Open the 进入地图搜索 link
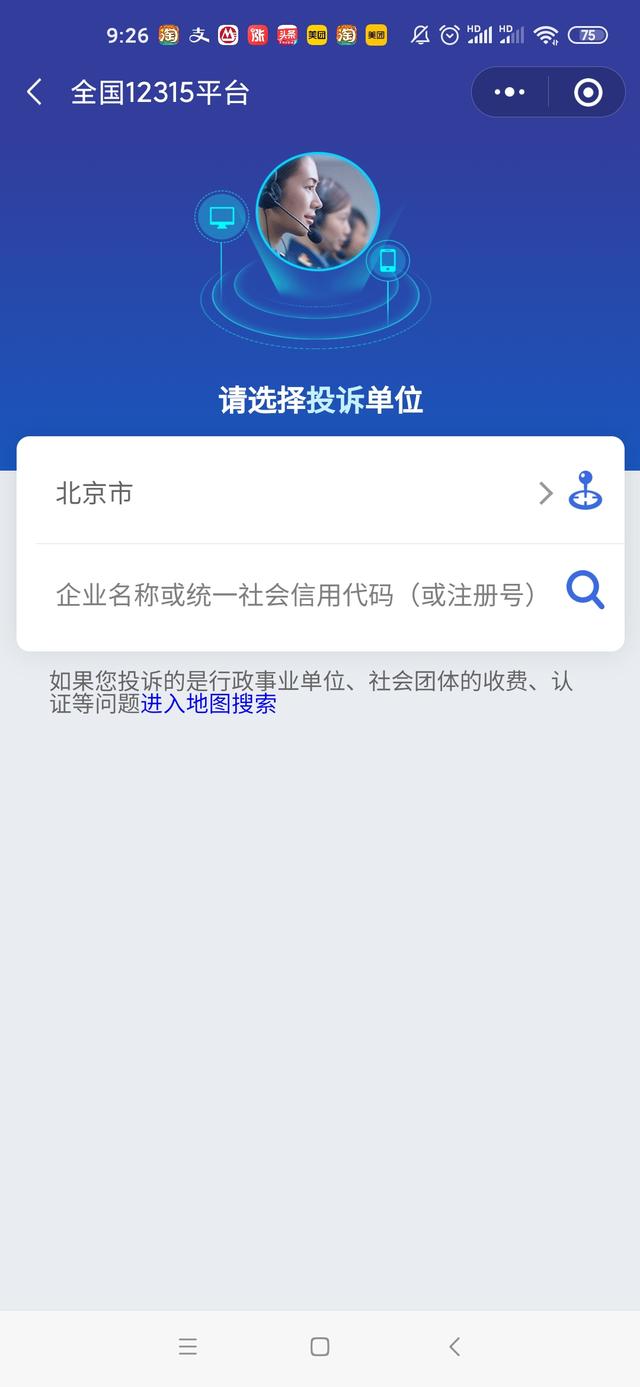 [208, 703]
